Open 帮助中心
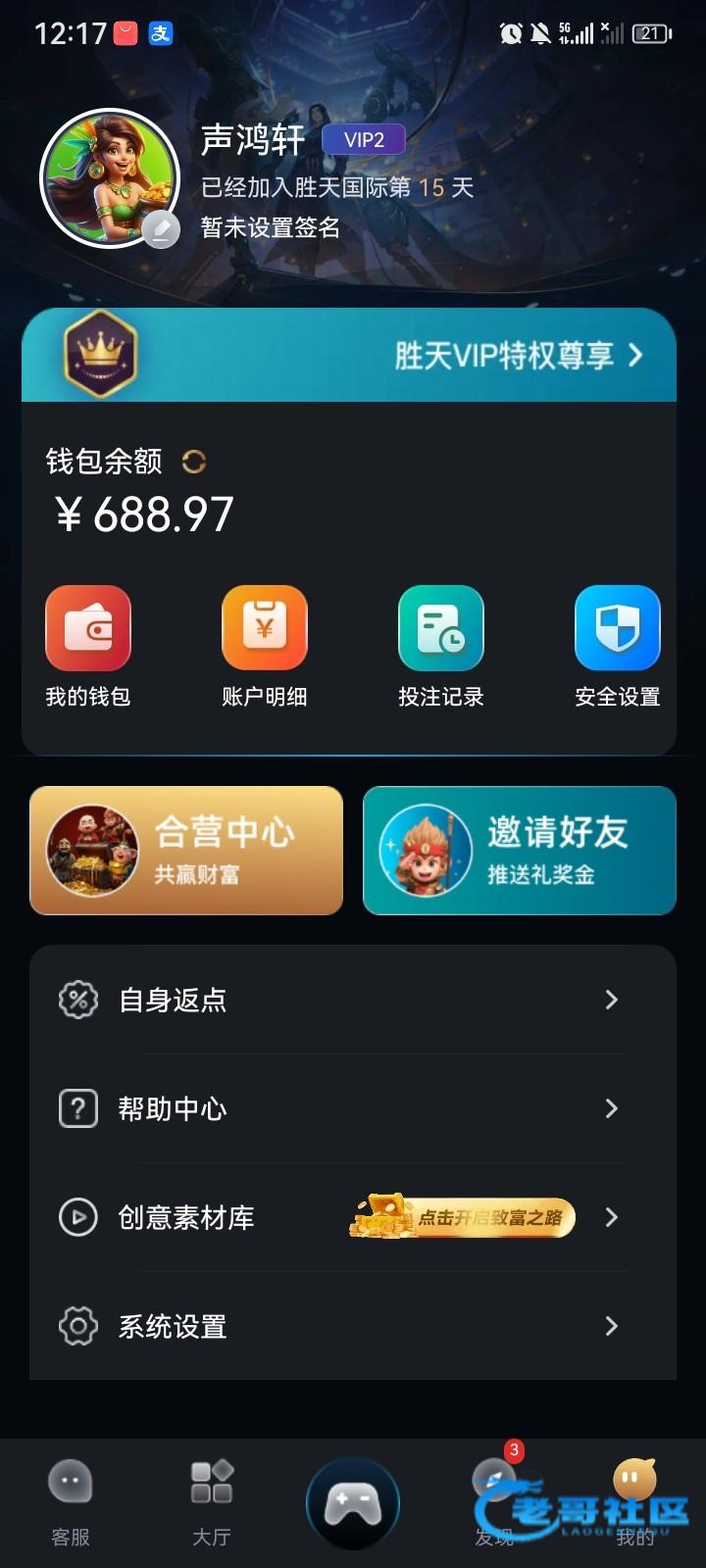The image size is (706, 1568). click(353, 1108)
